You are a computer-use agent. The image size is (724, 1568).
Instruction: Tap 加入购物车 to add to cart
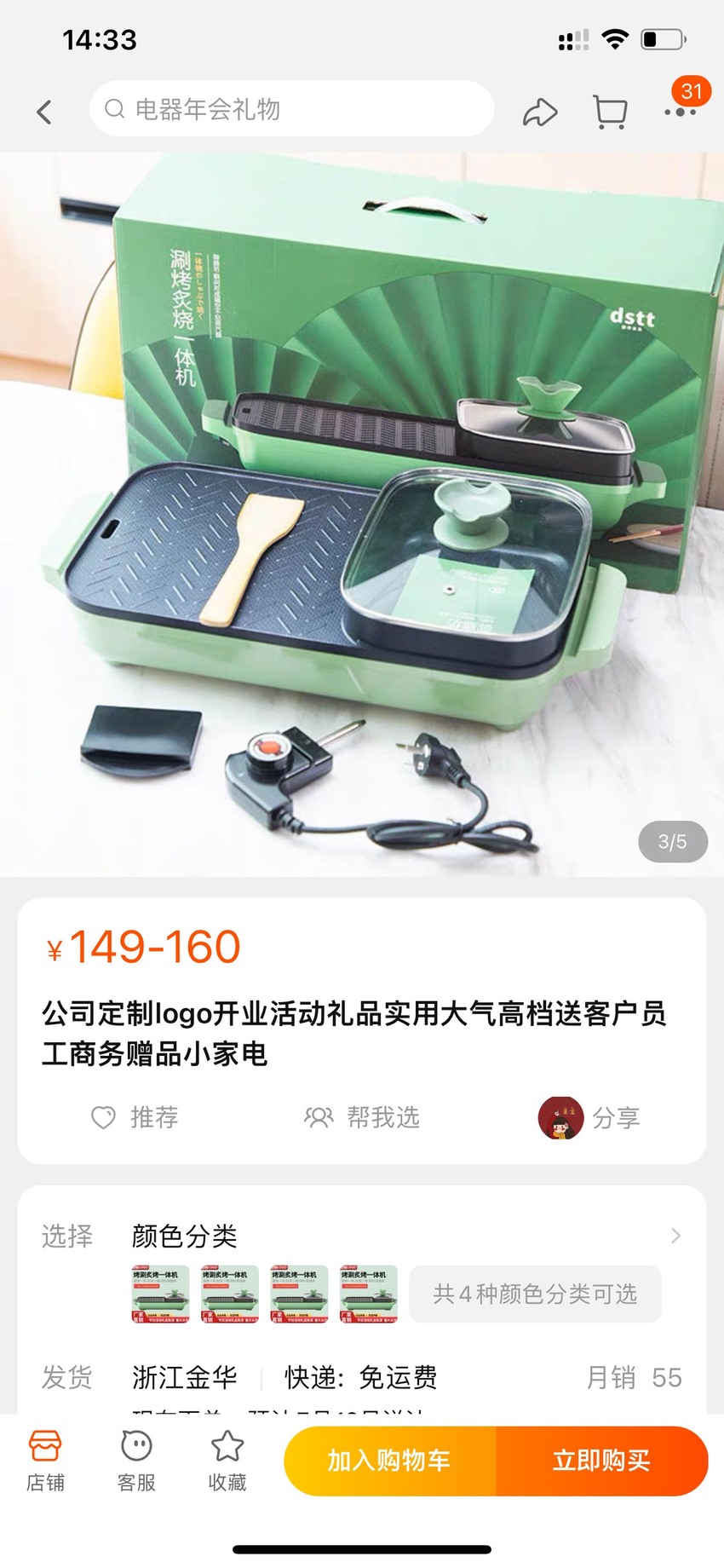tap(389, 1461)
